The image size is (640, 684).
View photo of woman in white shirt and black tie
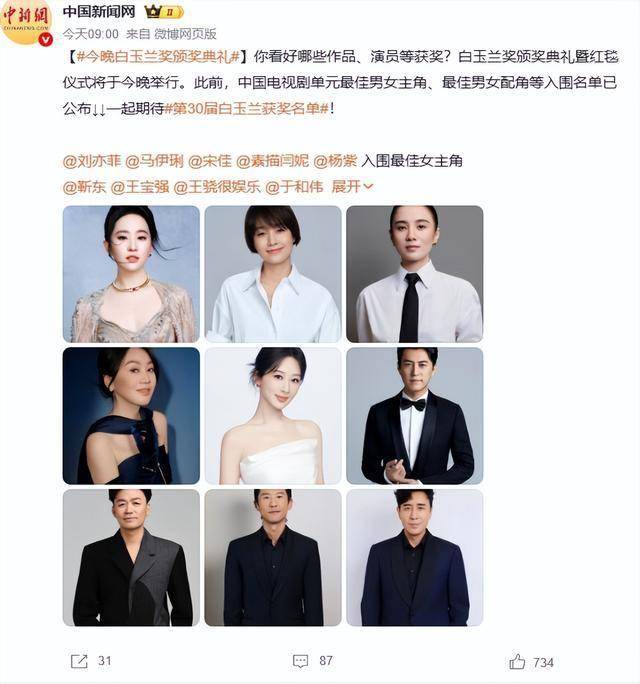pyautogui.click(x=414, y=274)
